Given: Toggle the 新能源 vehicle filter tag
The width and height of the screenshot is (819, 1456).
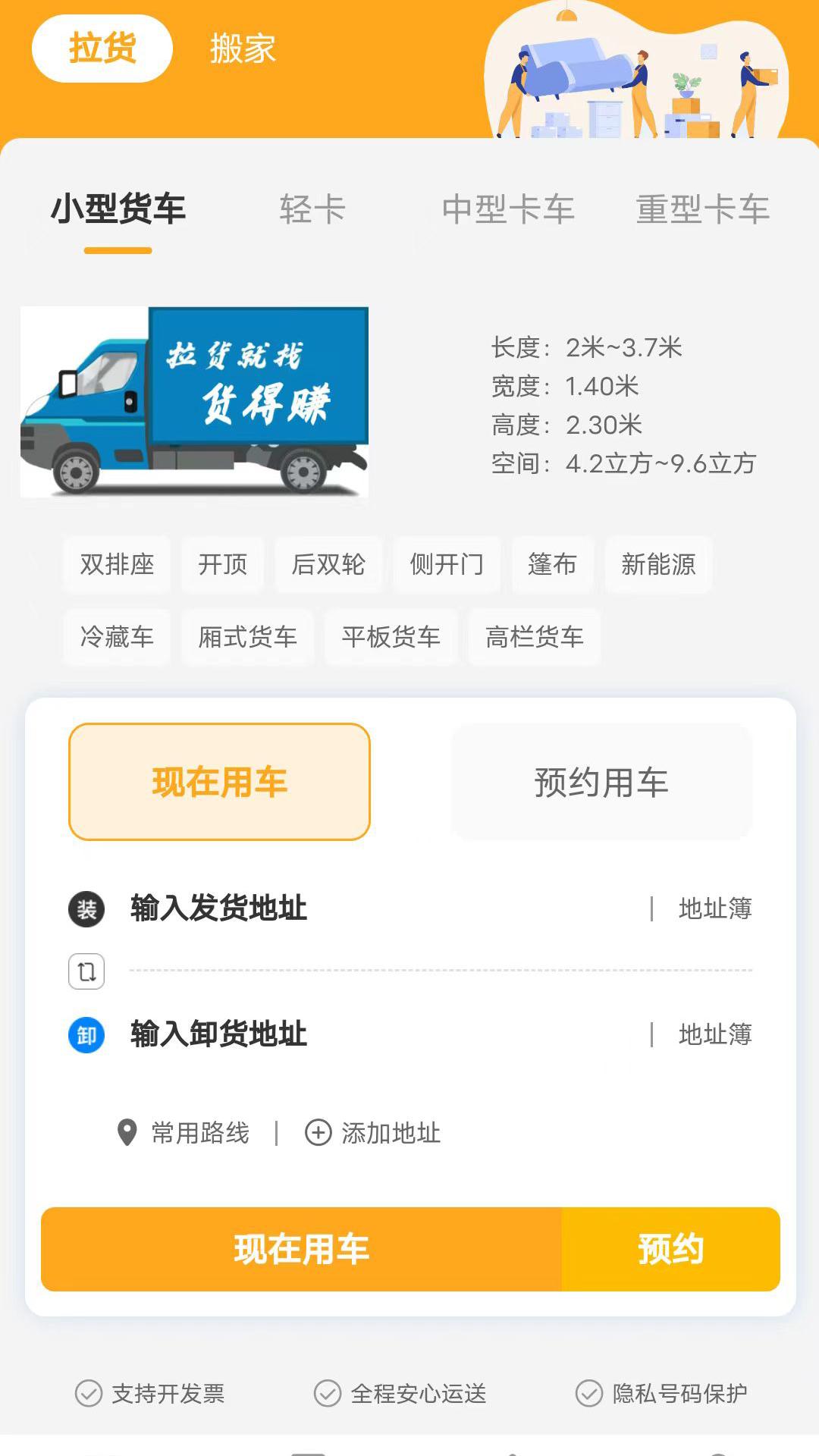Looking at the screenshot, I should pyautogui.click(x=658, y=564).
